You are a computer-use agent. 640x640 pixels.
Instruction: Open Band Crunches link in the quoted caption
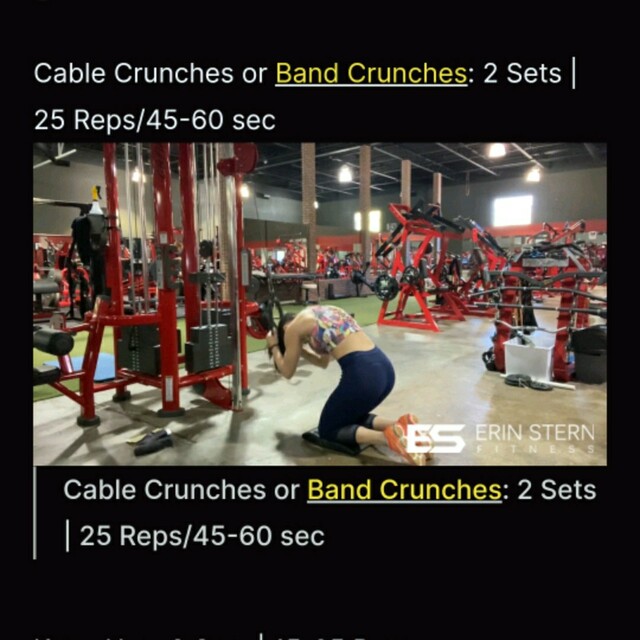(x=403, y=490)
